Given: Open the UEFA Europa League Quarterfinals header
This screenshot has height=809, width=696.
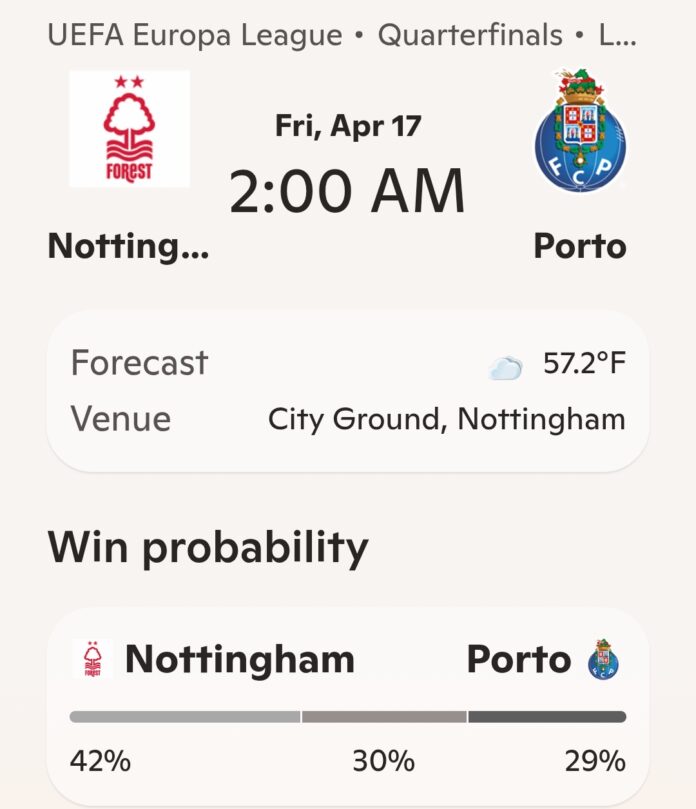Looking at the screenshot, I should pyautogui.click(x=342, y=37).
